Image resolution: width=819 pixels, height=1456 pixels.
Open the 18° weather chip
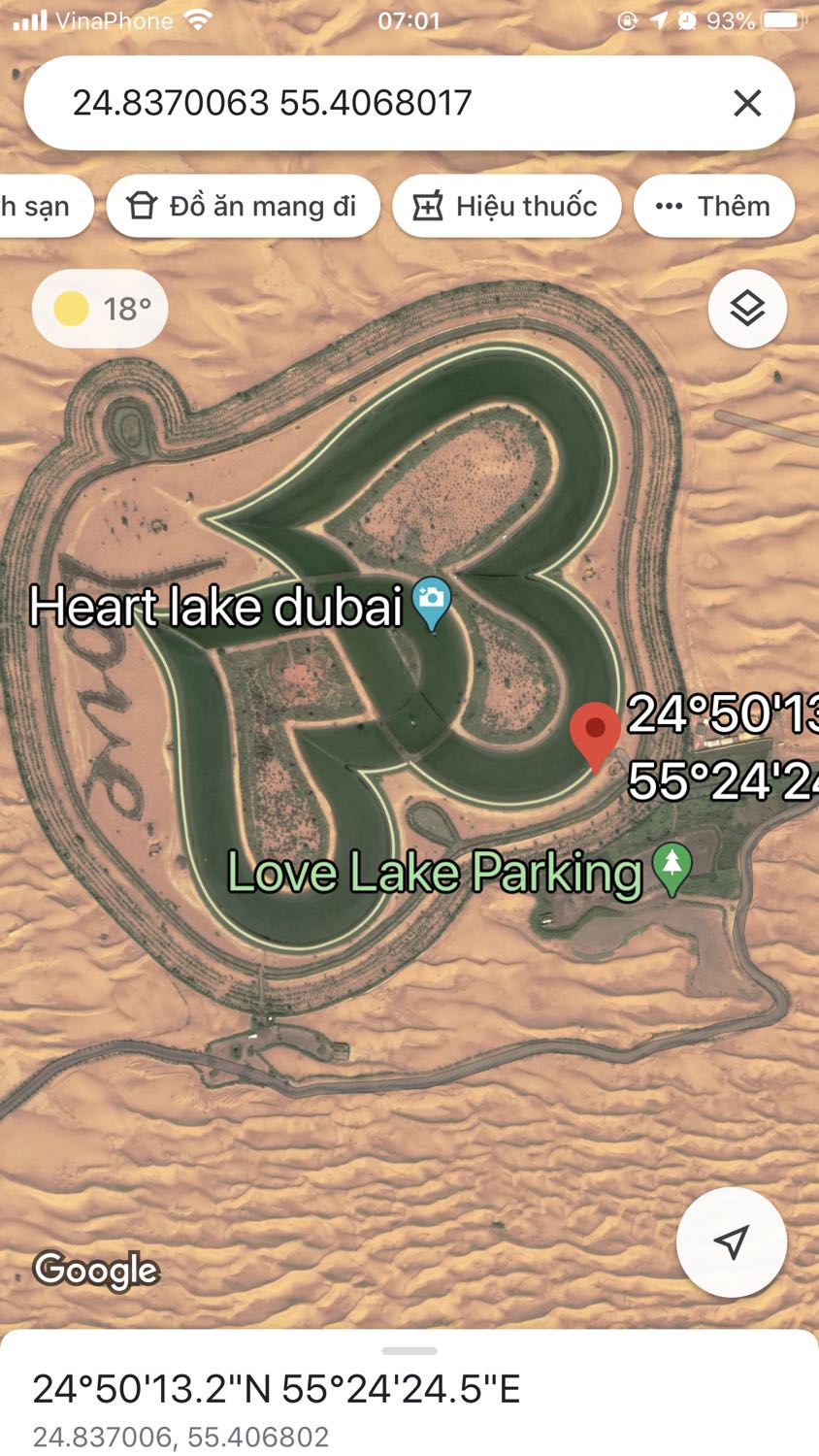[x=100, y=309]
